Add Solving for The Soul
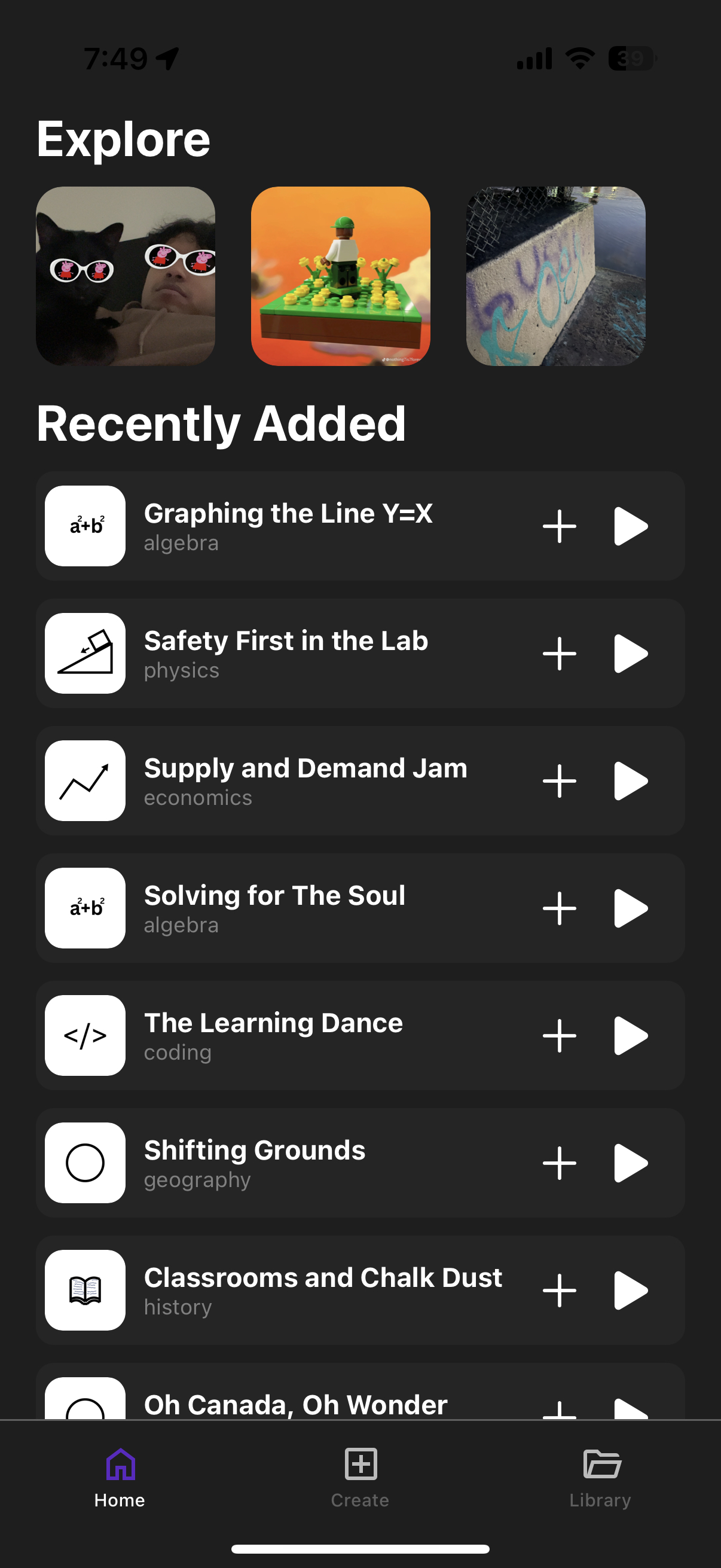 pyautogui.click(x=559, y=908)
